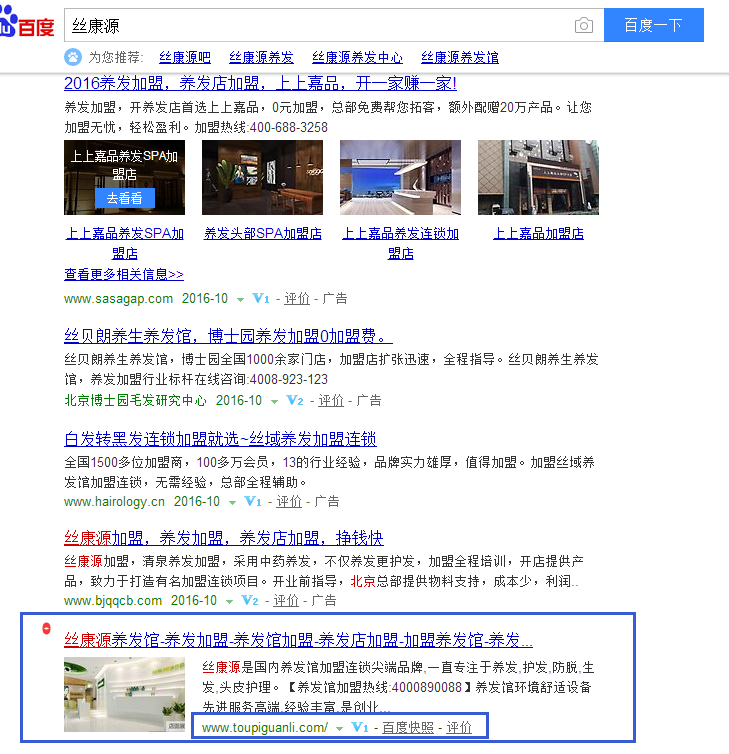Open the 上上嘉品加盟店 link
Screen dimensions: 729x754
click(x=538, y=233)
